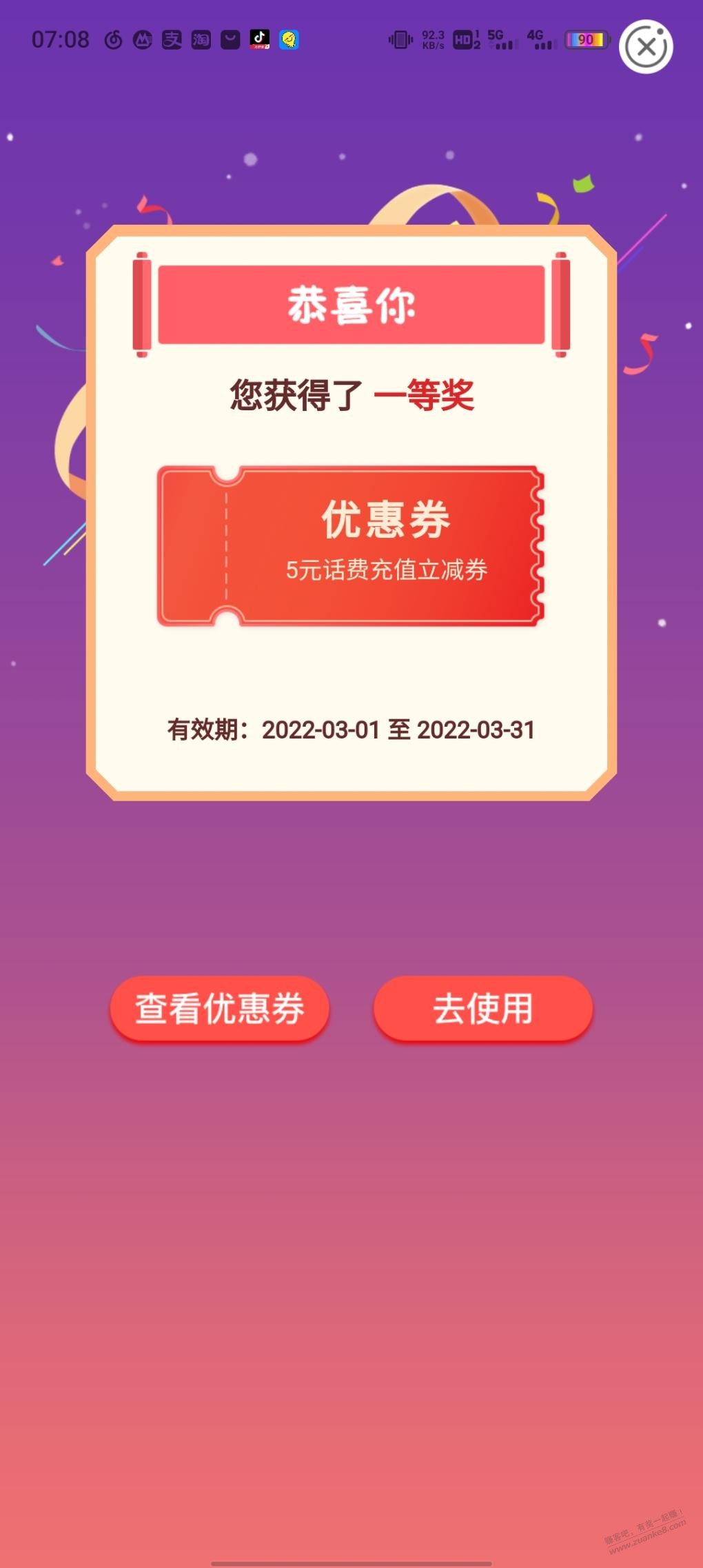Tap the 查看优惠券 button
Screen dimensions: 703x1568
tap(219, 1008)
